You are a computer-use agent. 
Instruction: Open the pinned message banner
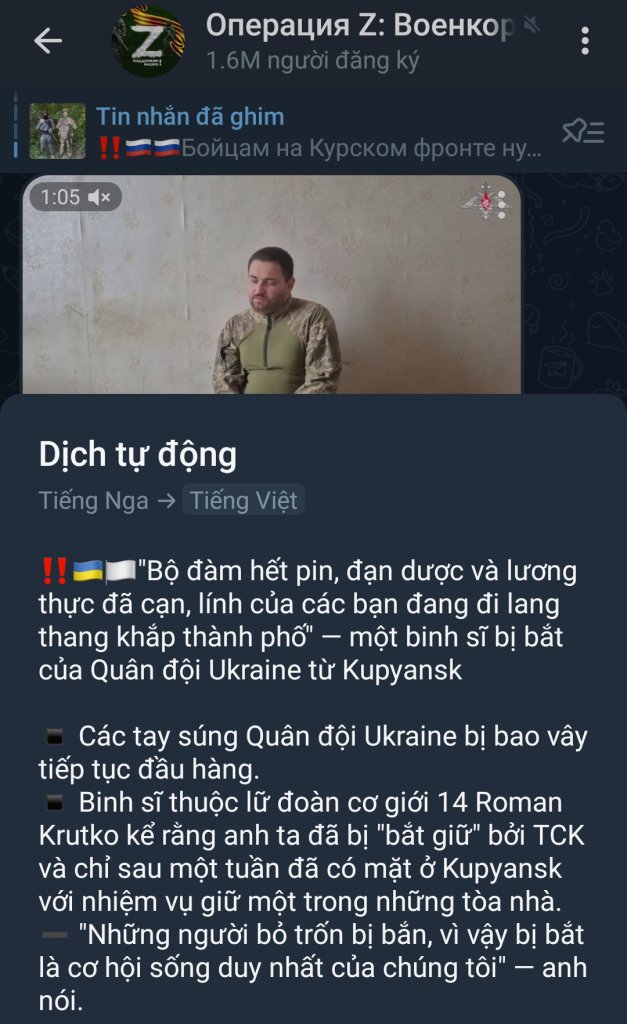300,132
